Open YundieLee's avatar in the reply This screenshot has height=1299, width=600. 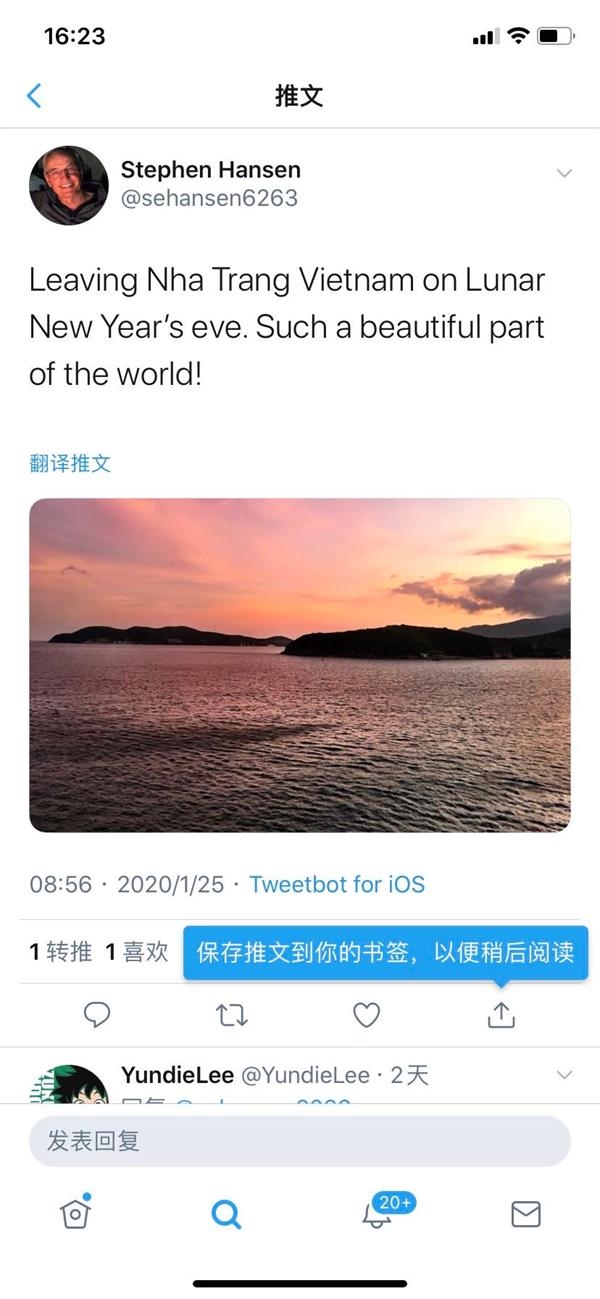(x=69, y=1084)
